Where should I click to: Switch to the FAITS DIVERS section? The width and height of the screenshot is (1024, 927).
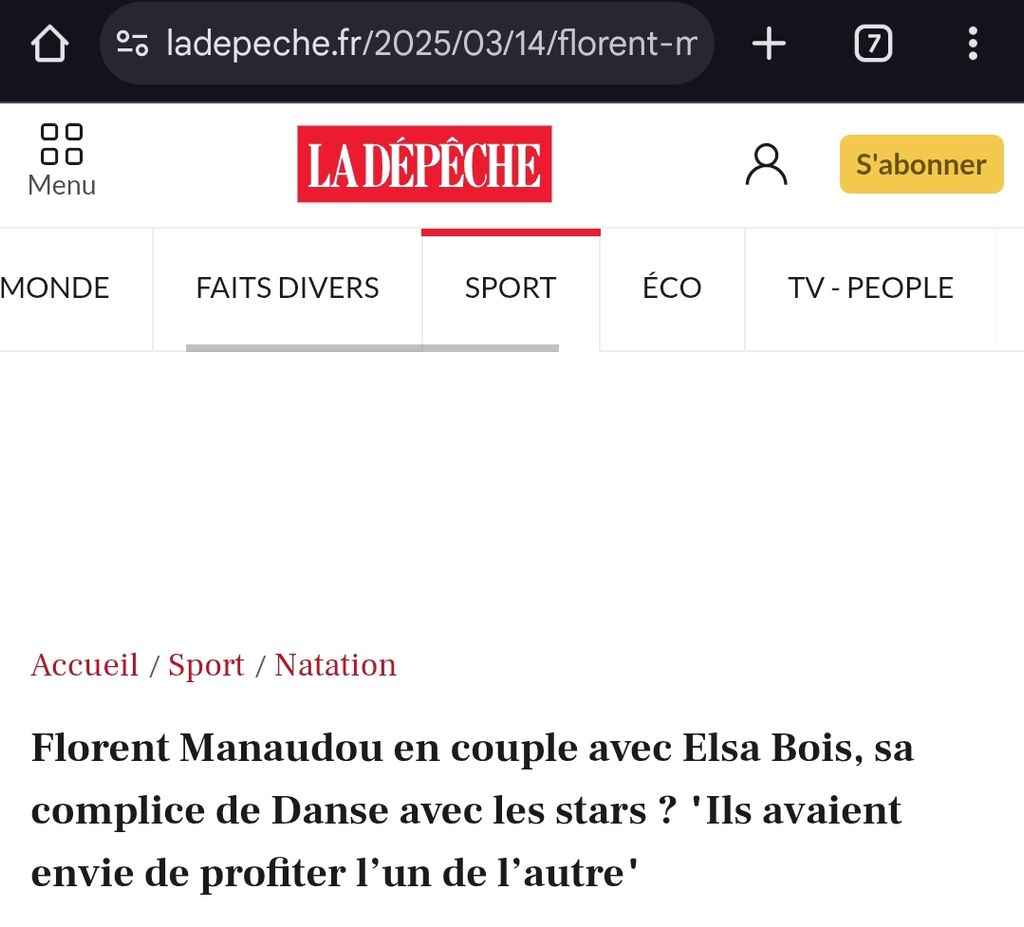tap(287, 288)
